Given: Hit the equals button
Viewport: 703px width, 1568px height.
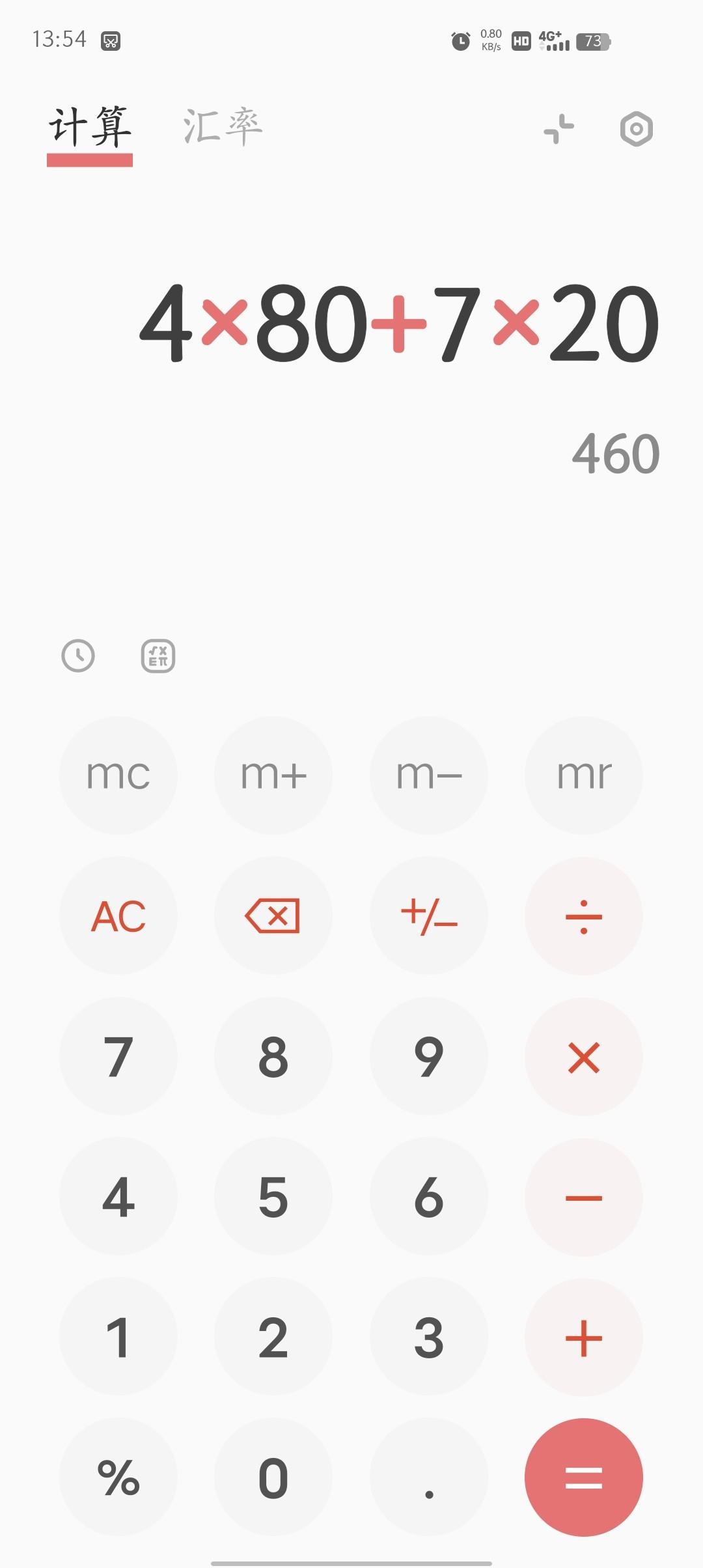Looking at the screenshot, I should click(584, 1477).
